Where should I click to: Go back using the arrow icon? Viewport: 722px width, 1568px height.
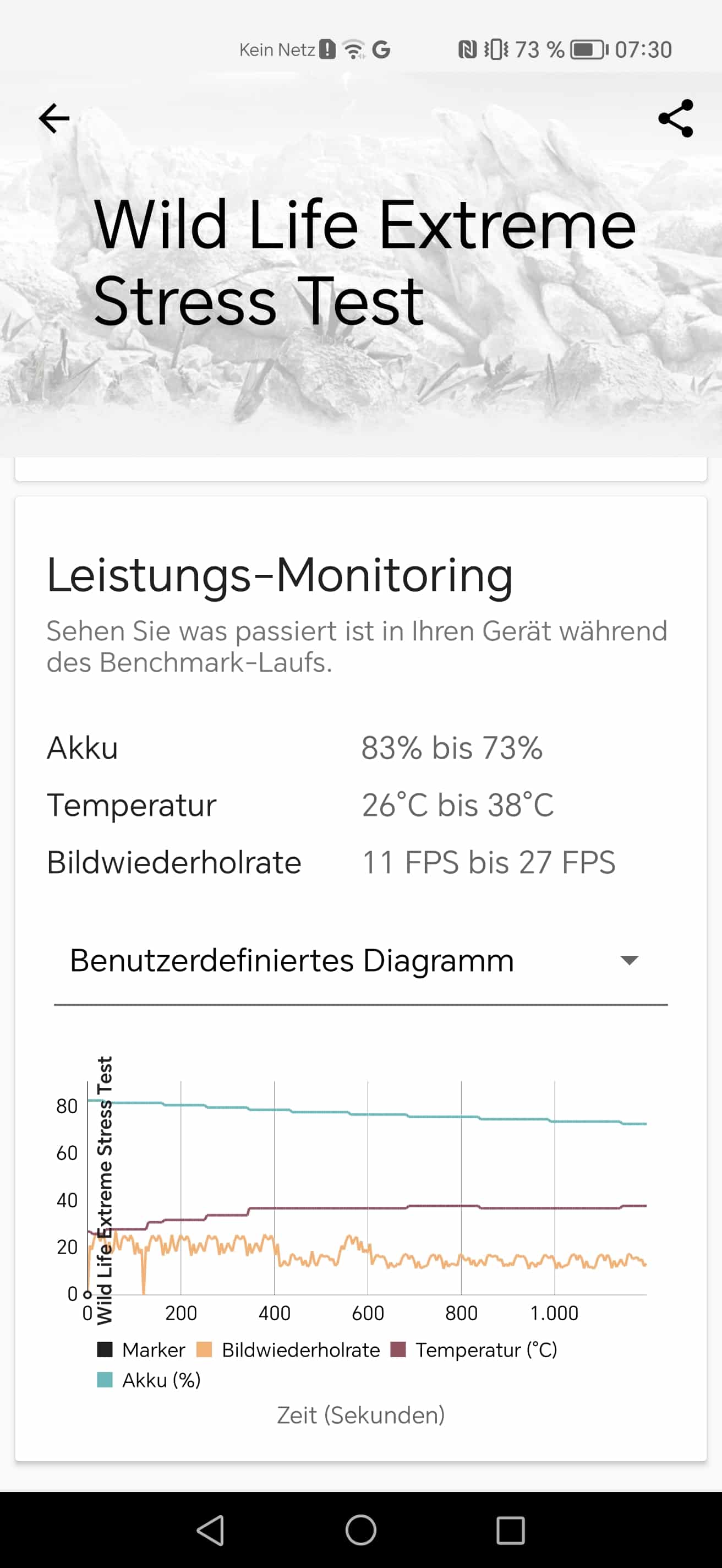54,118
